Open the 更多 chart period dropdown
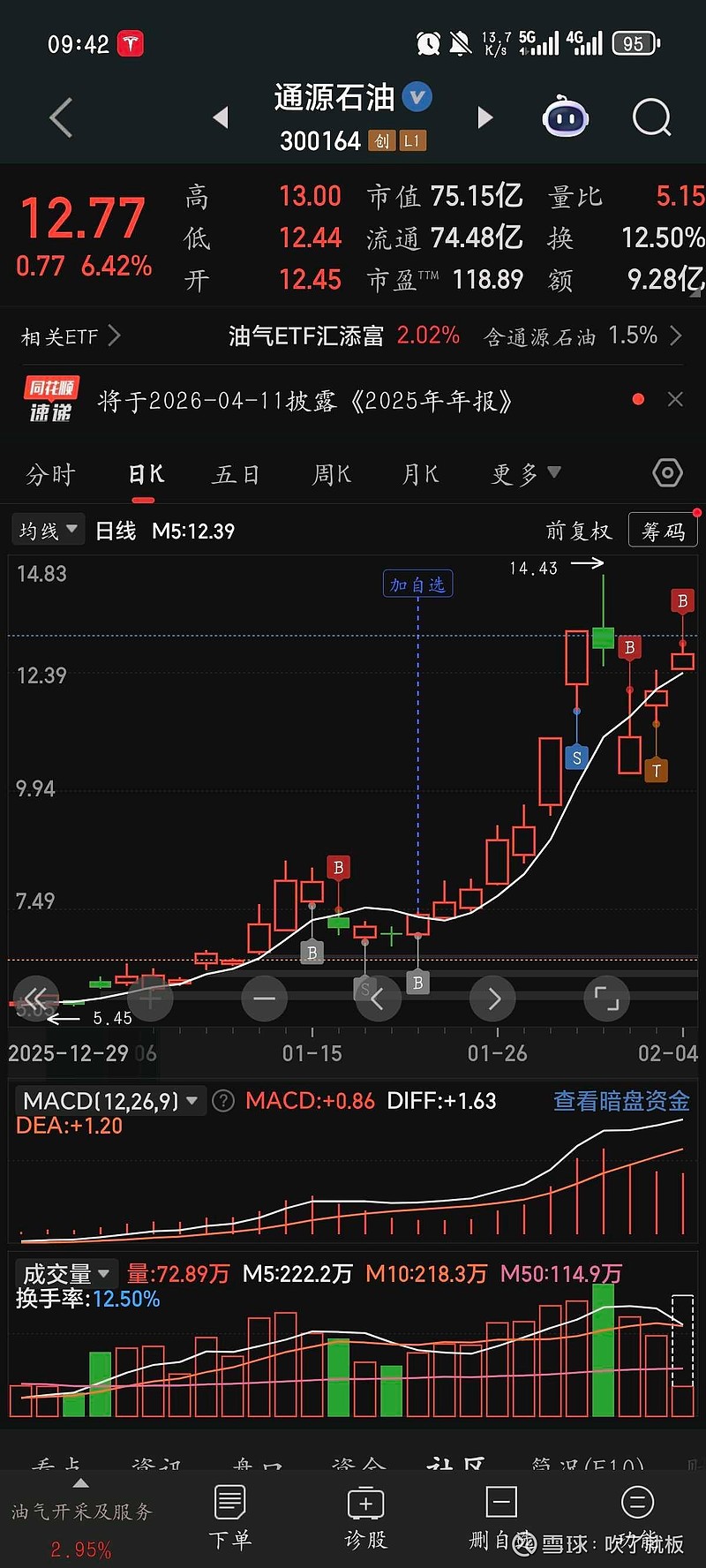Screen dimensions: 706x1568 click(x=523, y=474)
